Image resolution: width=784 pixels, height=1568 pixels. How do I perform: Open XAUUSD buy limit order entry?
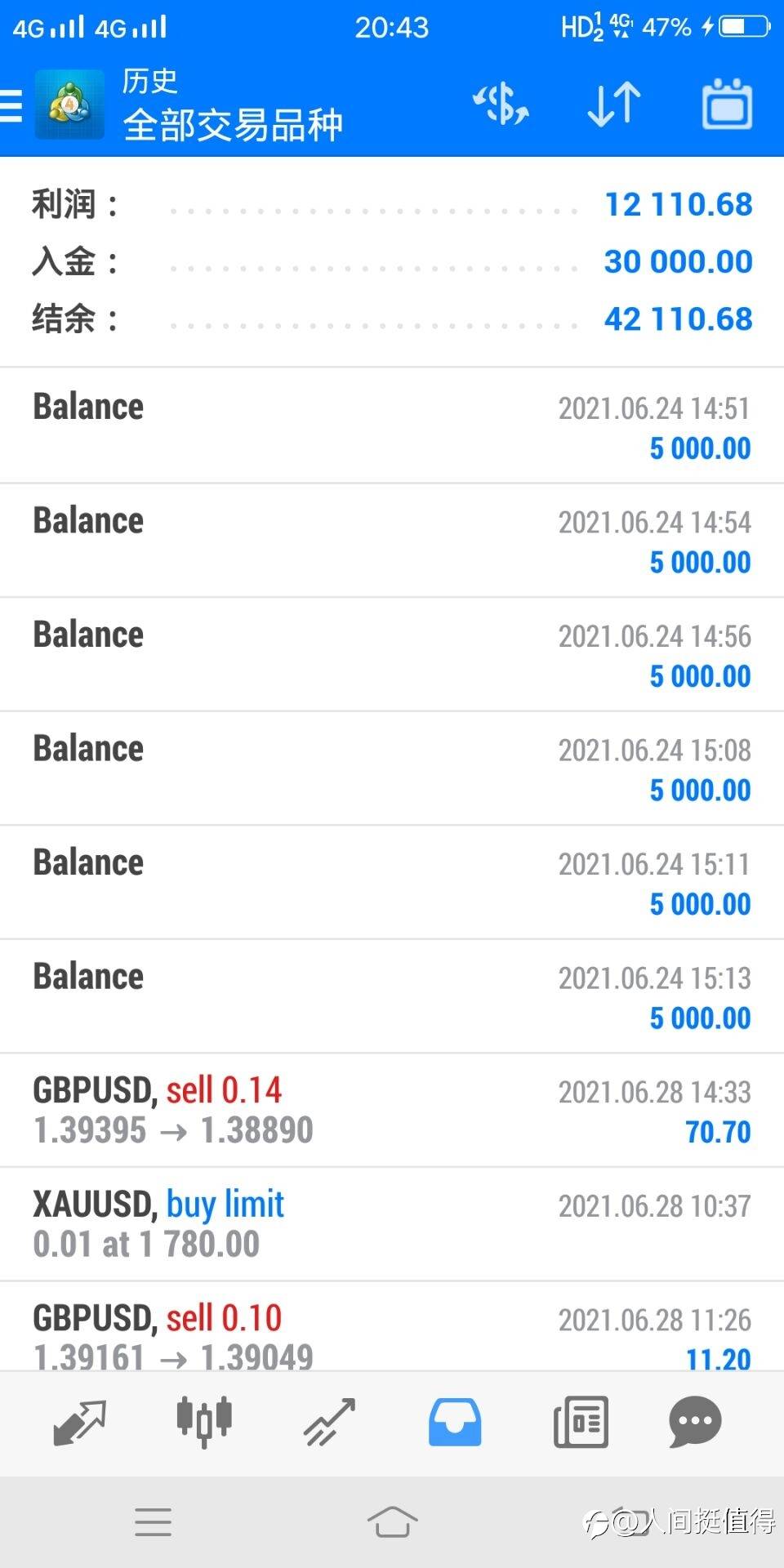pyautogui.click(x=392, y=1224)
